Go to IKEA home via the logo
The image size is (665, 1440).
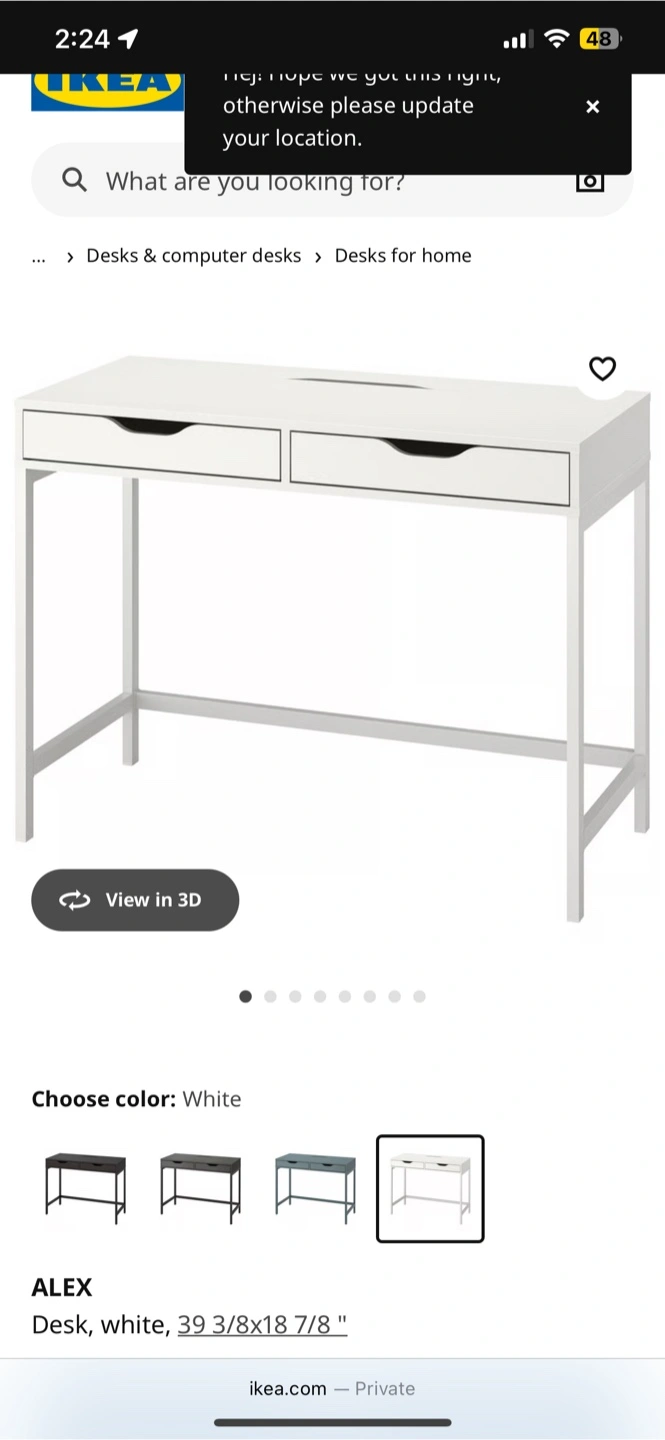107,90
